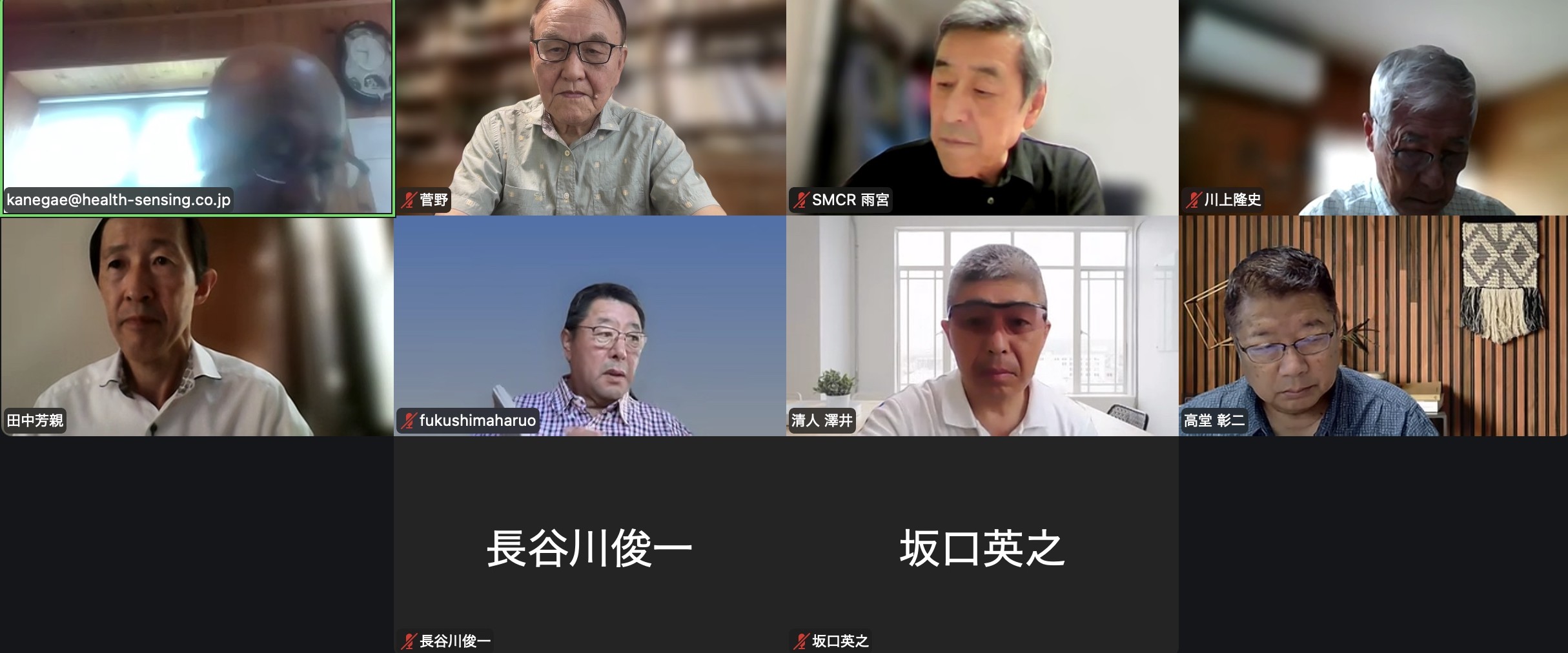Open the 川上隆史 video tile
This screenshot has width=1568, height=653.
pyautogui.click(x=1373, y=107)
